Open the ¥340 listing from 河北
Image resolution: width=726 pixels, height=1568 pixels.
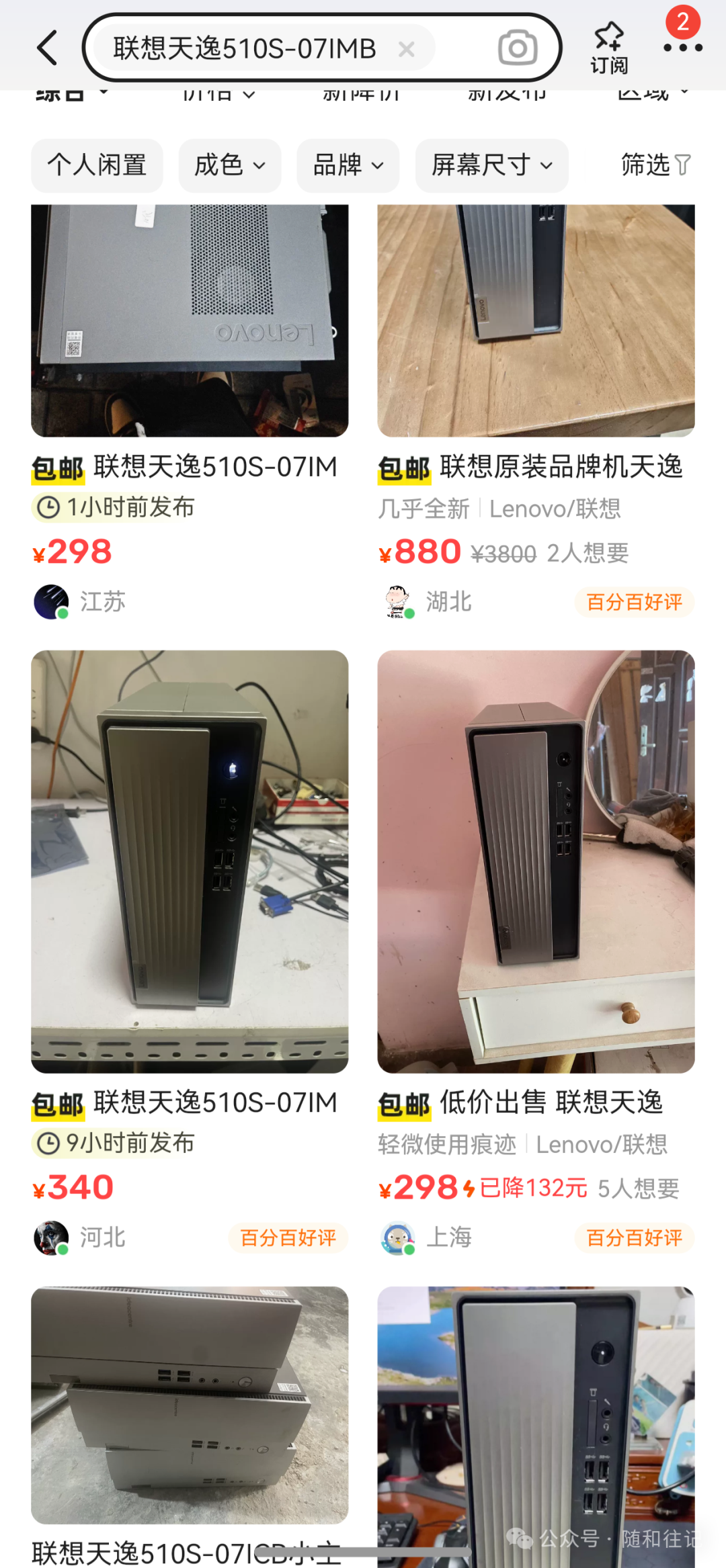190,861
